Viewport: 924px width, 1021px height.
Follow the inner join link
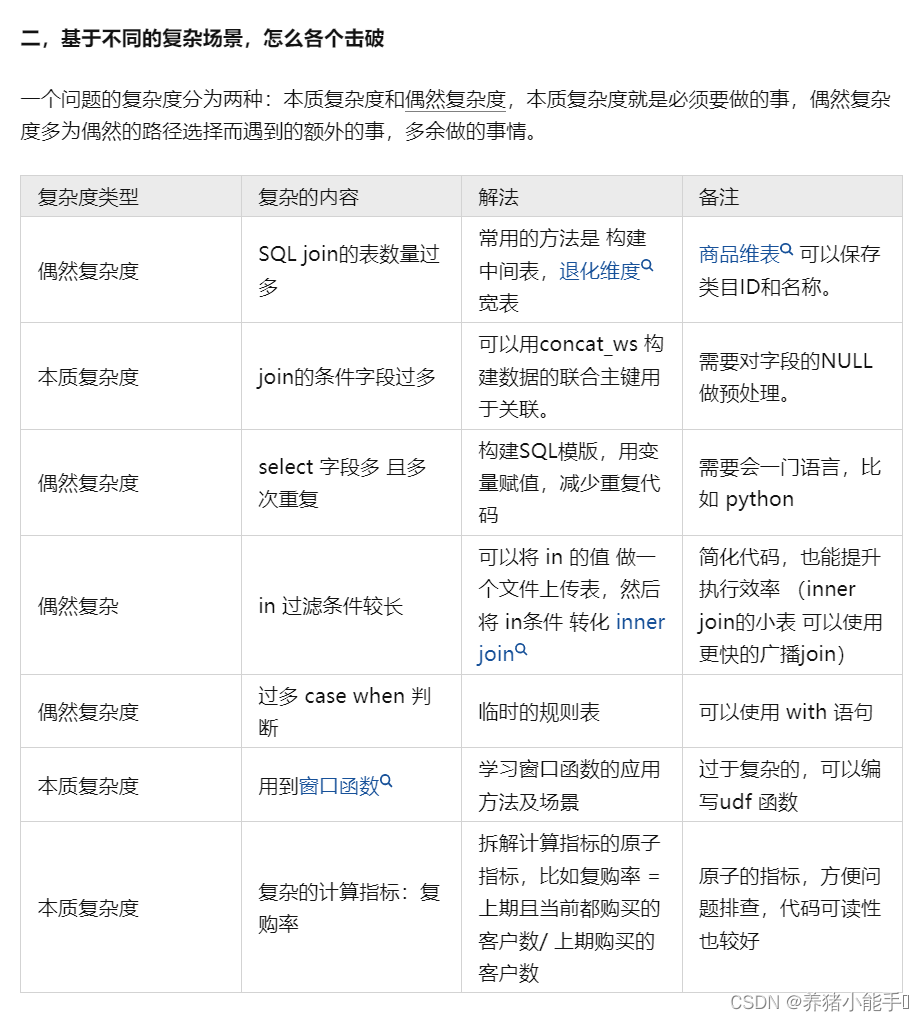640,622
